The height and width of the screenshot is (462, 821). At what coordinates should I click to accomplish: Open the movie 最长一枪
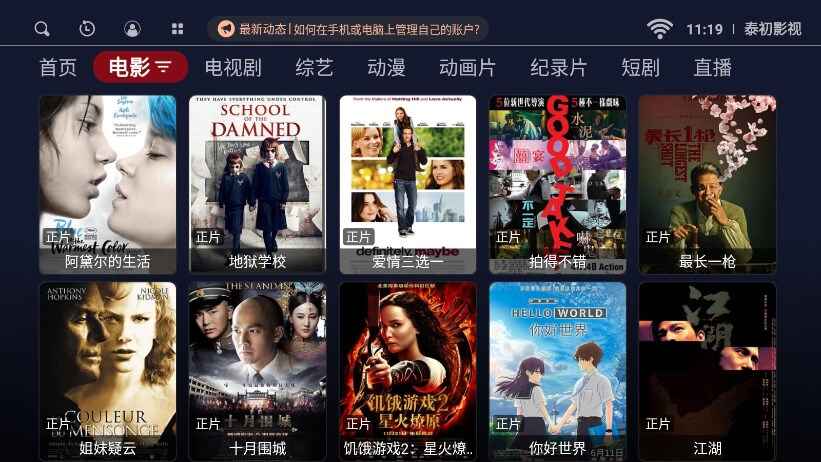tap(707, 184)
